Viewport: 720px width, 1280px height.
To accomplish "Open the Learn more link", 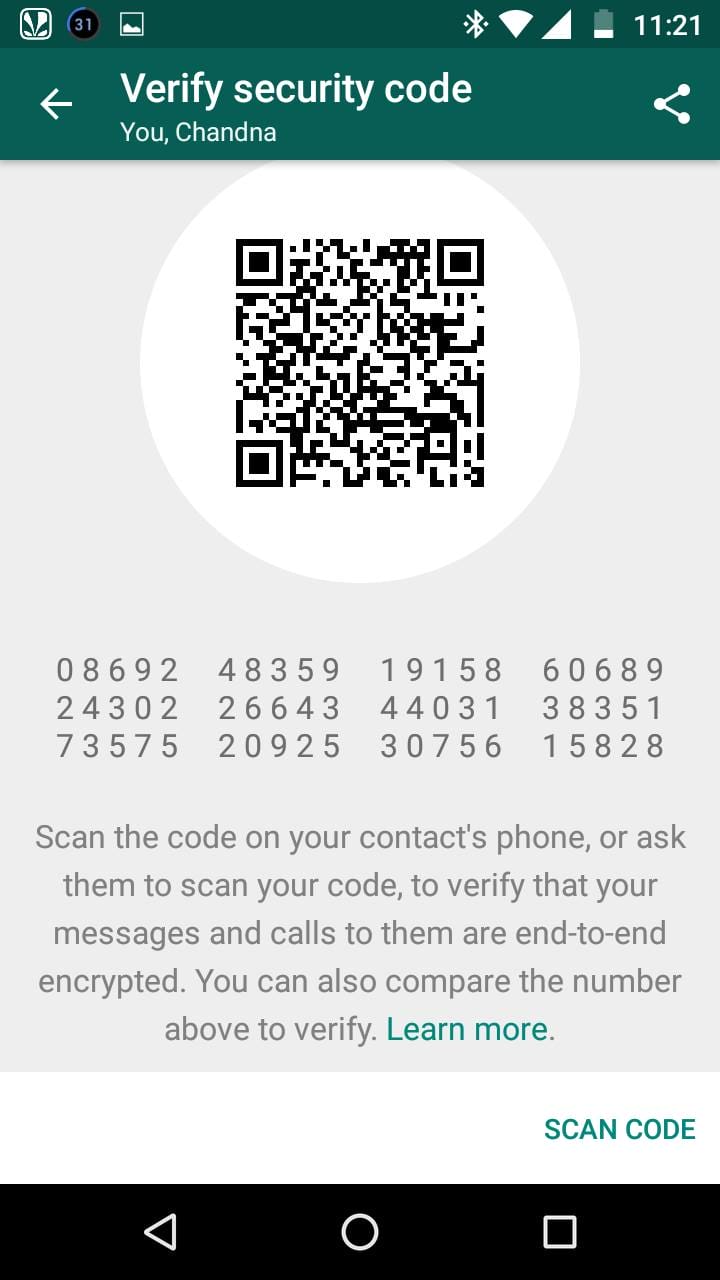I will pos(466,1029).
